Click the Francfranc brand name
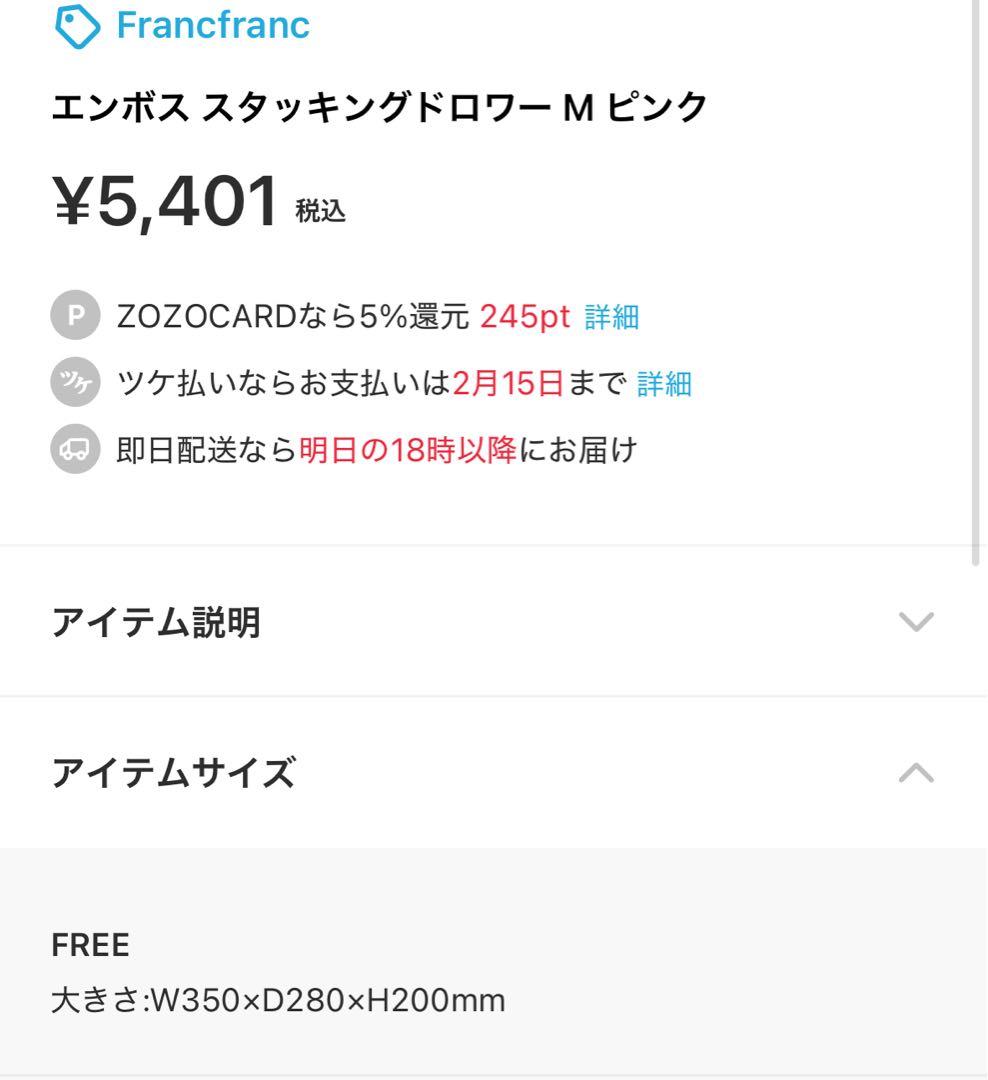Image resolution: width=988 pixels, height=1080 pixels. pos(213,24)
